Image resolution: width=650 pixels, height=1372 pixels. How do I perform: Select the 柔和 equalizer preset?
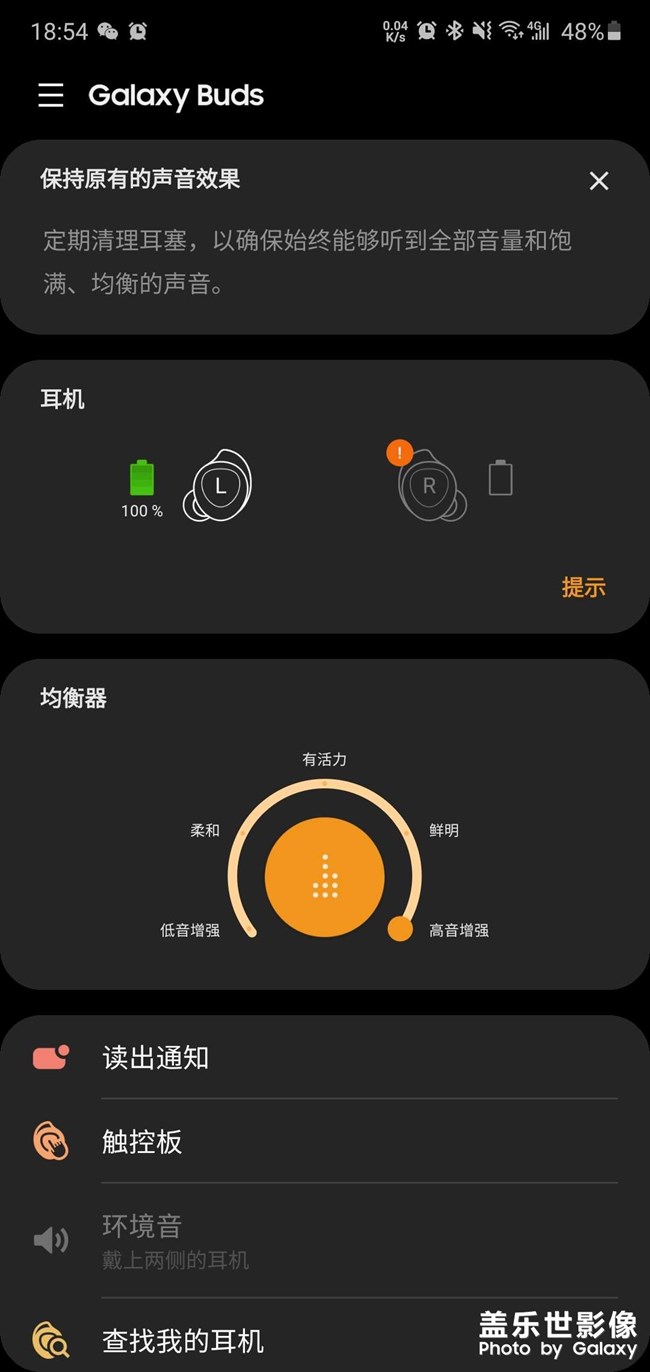(x=205, y=830)
